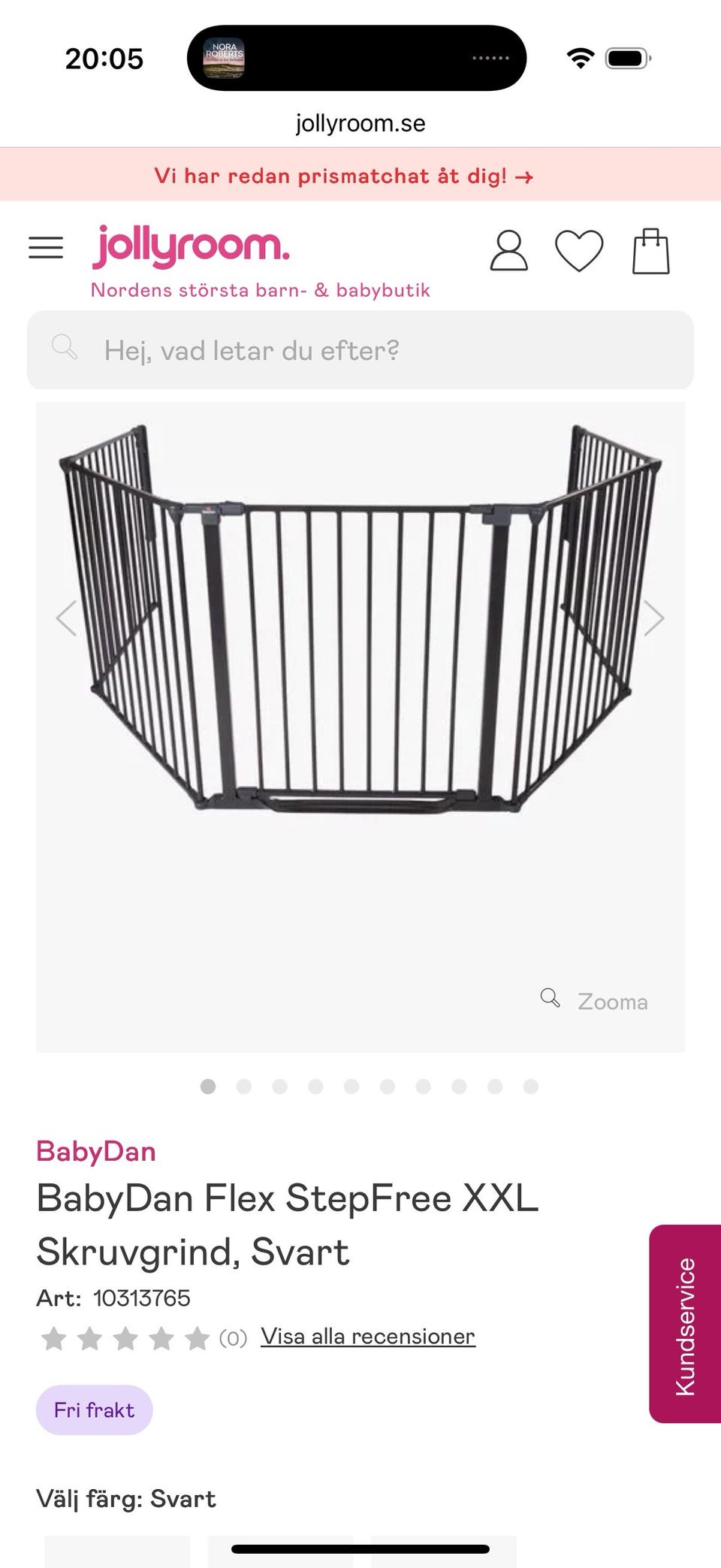Tap the search field "Hej, vad letar du efter?"
This screenshot has height=1568, width=721.
pos(360,350)
